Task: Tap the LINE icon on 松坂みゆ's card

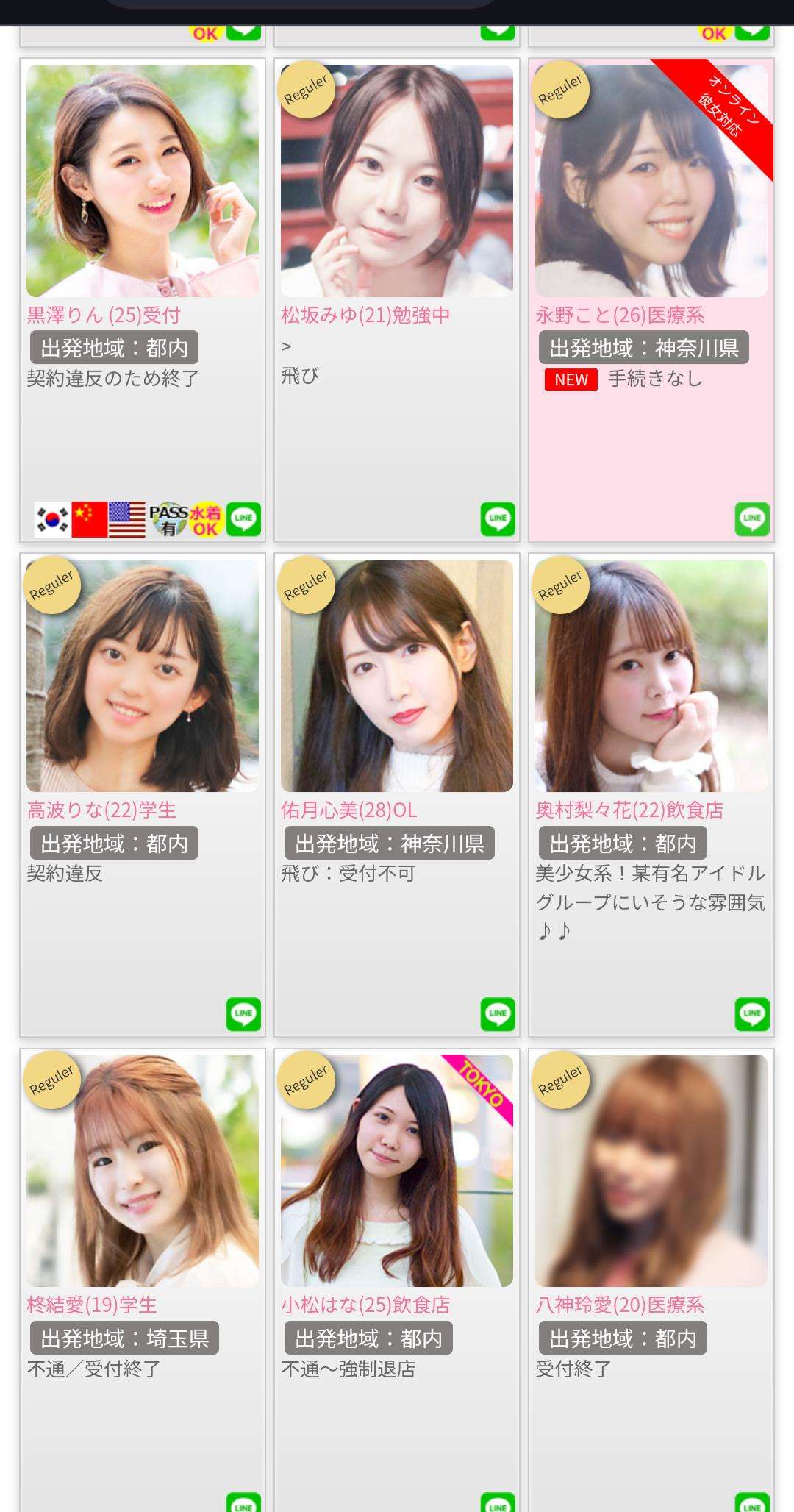Action: pyautogui.click(x=498, y=518)
